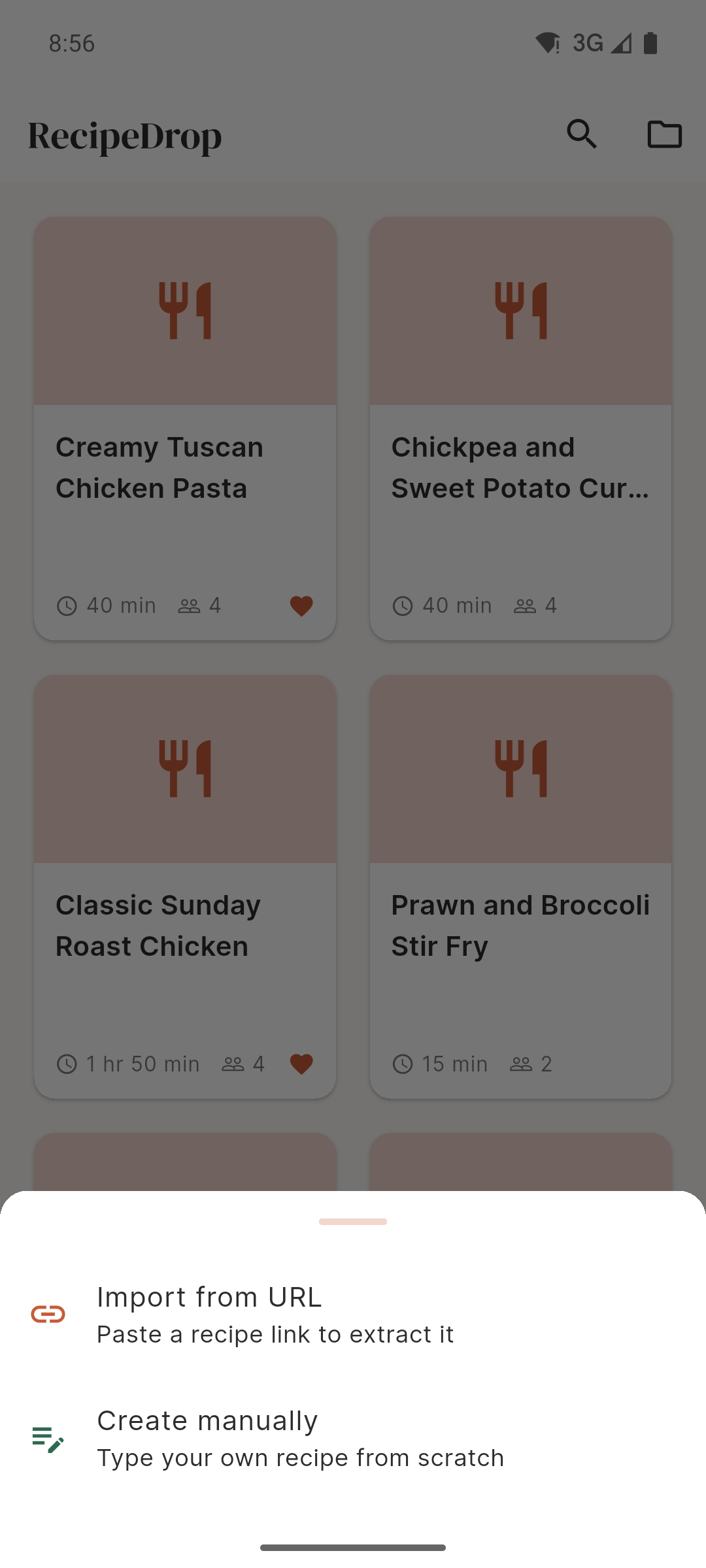
Task: Select Create manually option
Action: click(353, 1441)
